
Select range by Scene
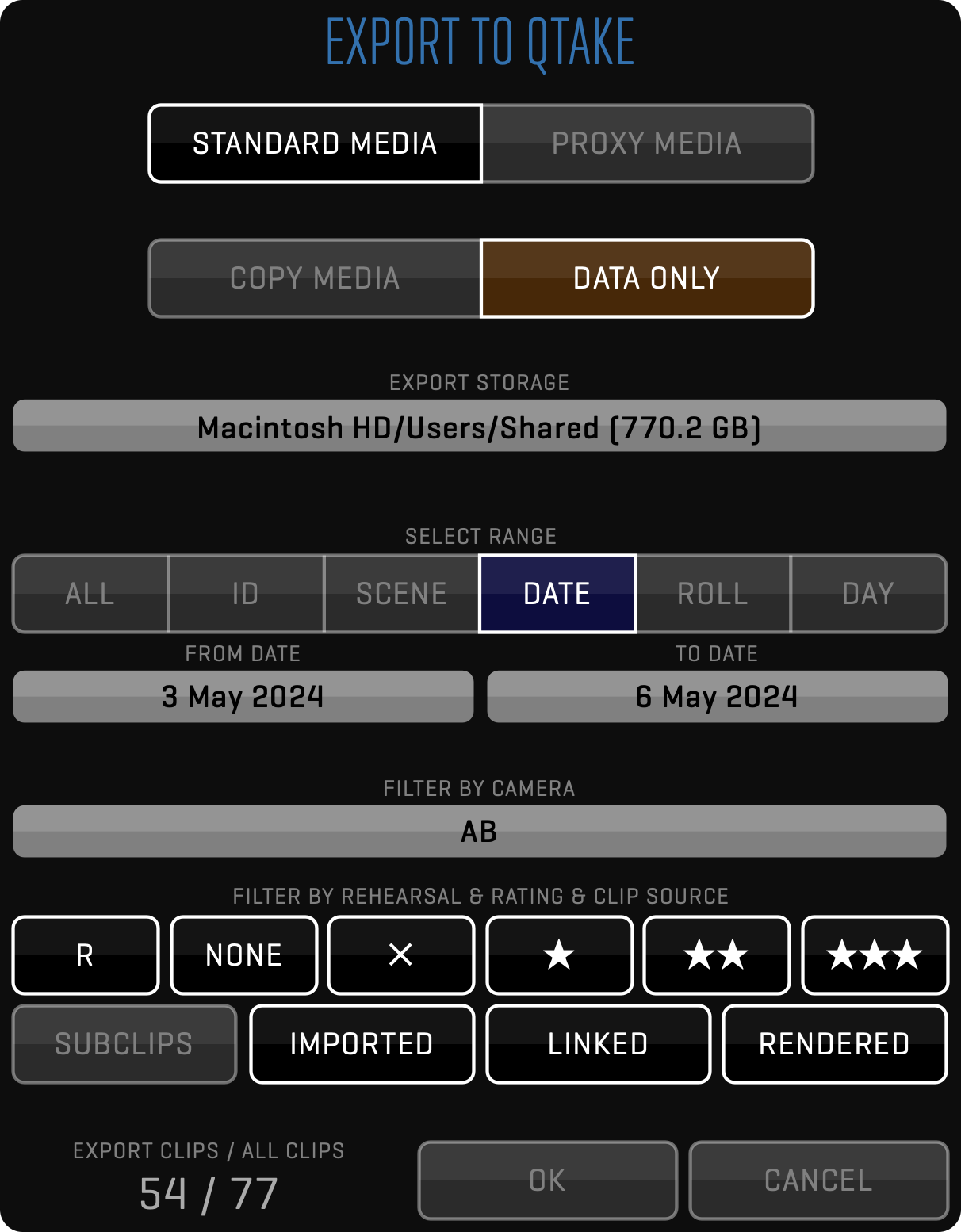coord(401,594)
